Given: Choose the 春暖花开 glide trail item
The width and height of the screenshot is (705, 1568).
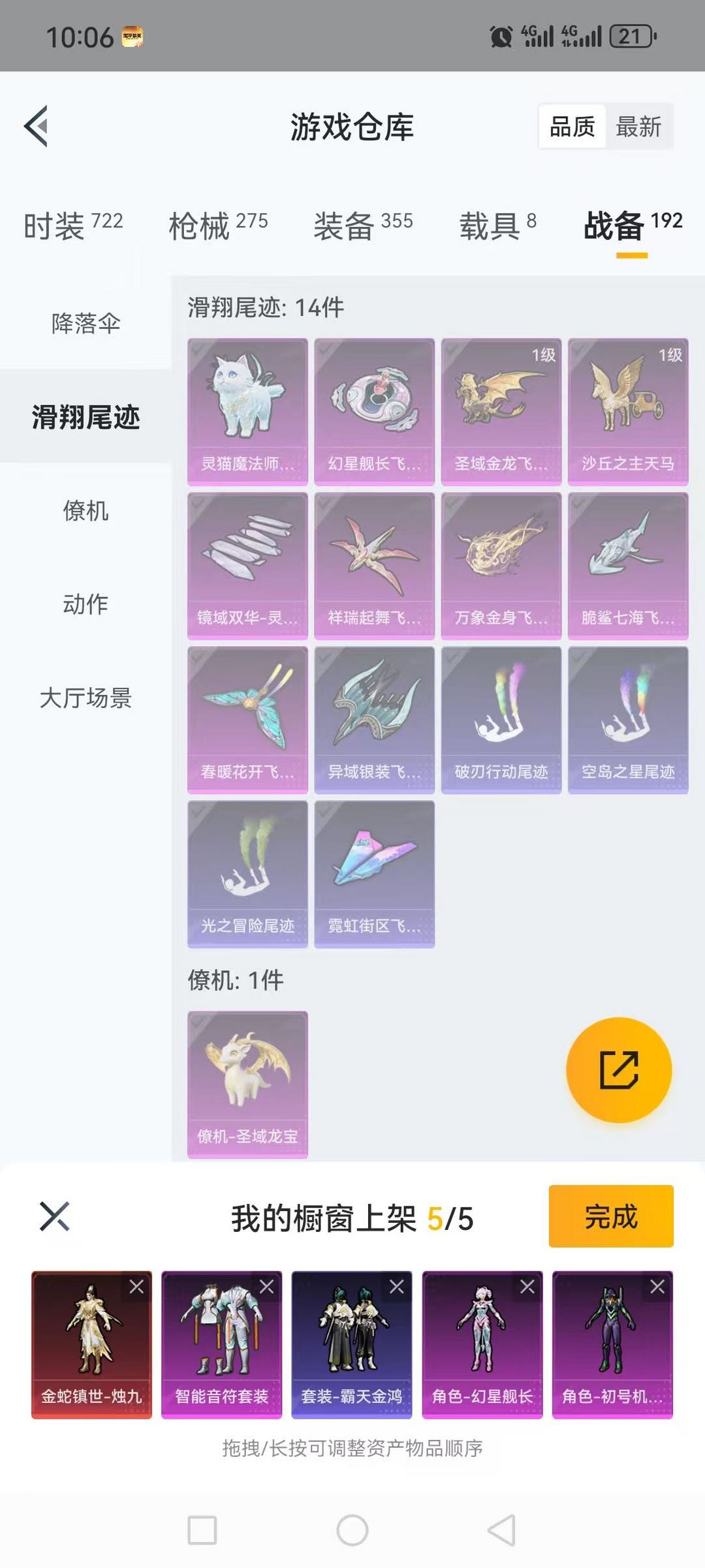Looking at the screenshot, I should click(x=247, y=720).
